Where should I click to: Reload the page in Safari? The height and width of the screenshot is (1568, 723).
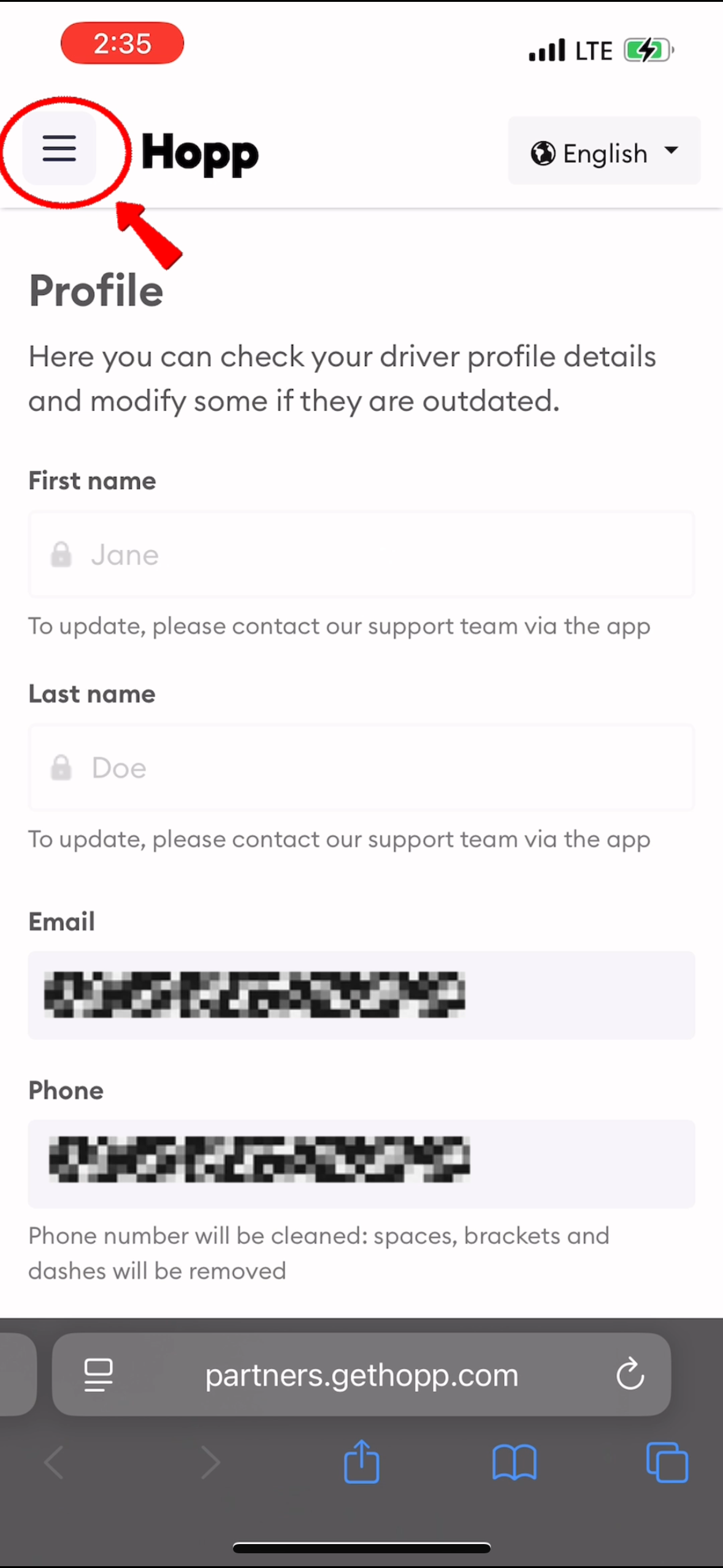point(630,1374)
